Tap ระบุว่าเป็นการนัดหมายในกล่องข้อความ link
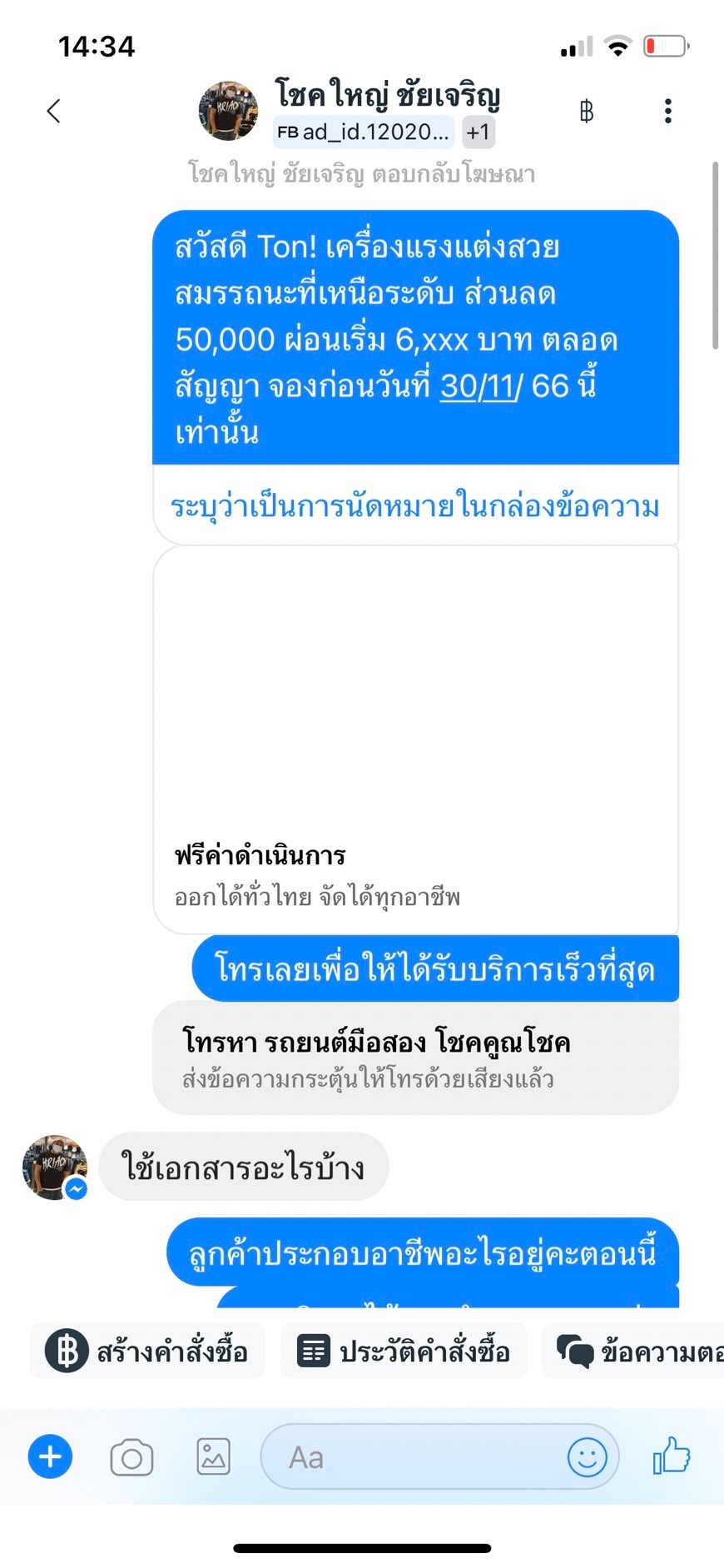This screenshot has height=1568, width=724. pyautogui.click(x=415, y=506)
